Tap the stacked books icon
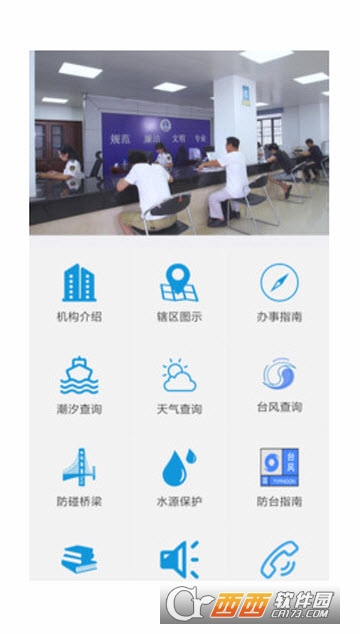This screenshot has width=360, height=634. [79, 560]
